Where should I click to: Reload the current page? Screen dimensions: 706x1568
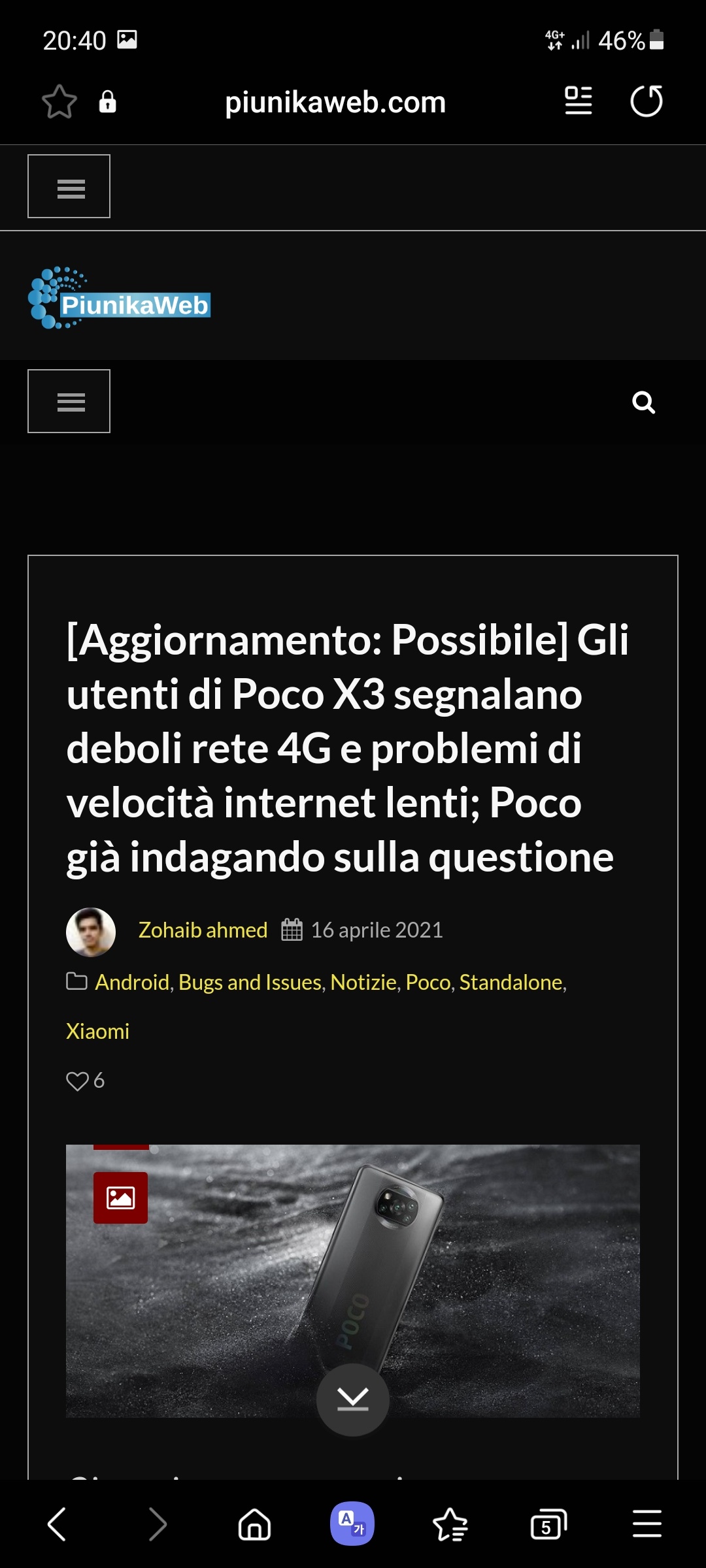647,101
